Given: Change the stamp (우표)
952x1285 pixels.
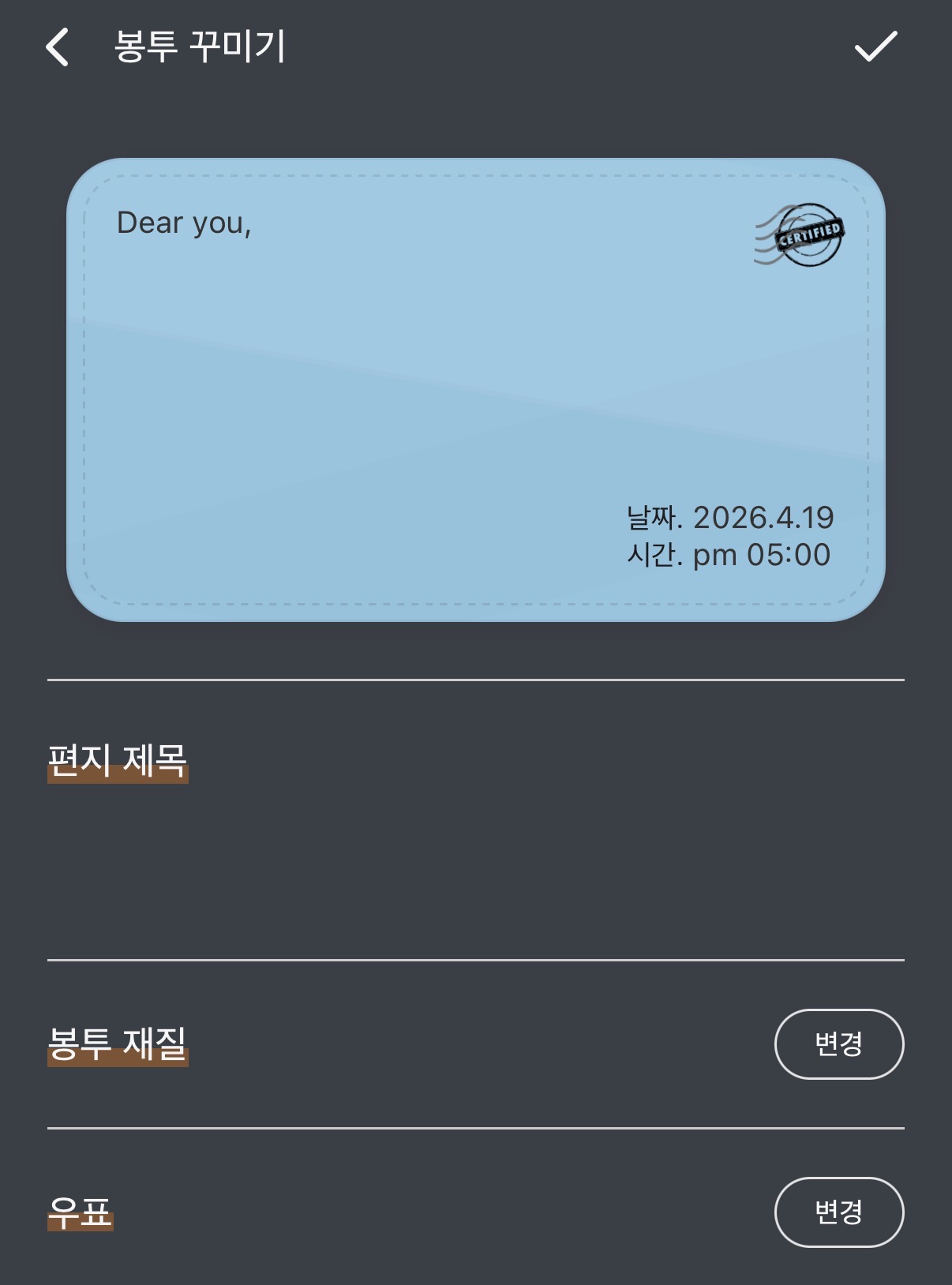Looking at the screenshot, I should click(838, 1212).
